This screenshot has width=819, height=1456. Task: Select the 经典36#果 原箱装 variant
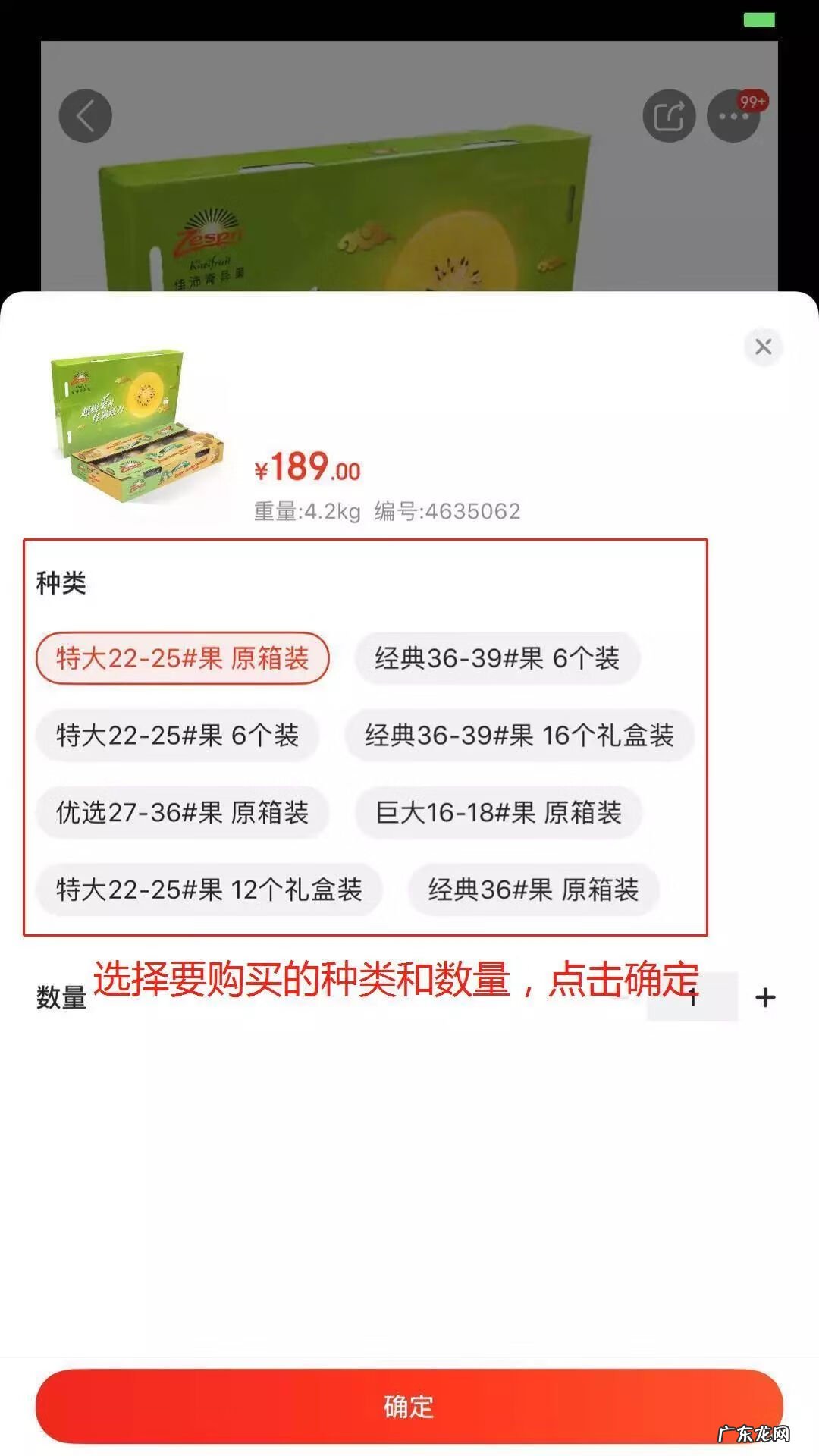[535, 890]
